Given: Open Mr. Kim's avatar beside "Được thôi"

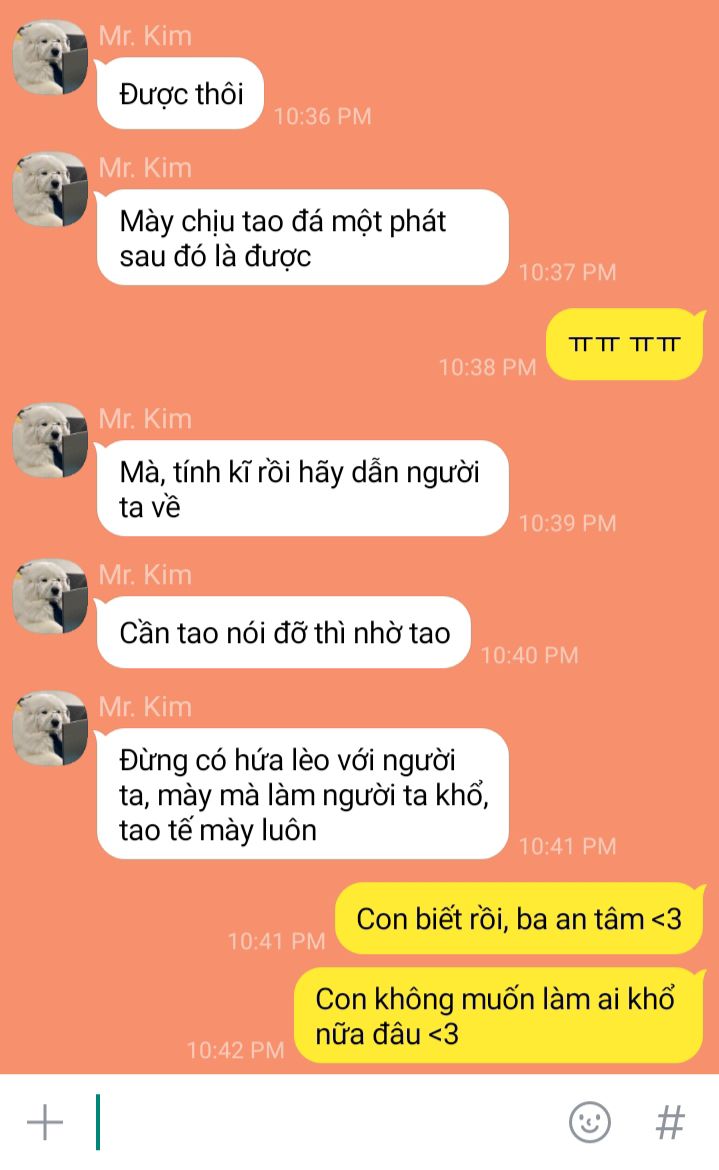Looking at the screenshot, I should coord(50,57).
